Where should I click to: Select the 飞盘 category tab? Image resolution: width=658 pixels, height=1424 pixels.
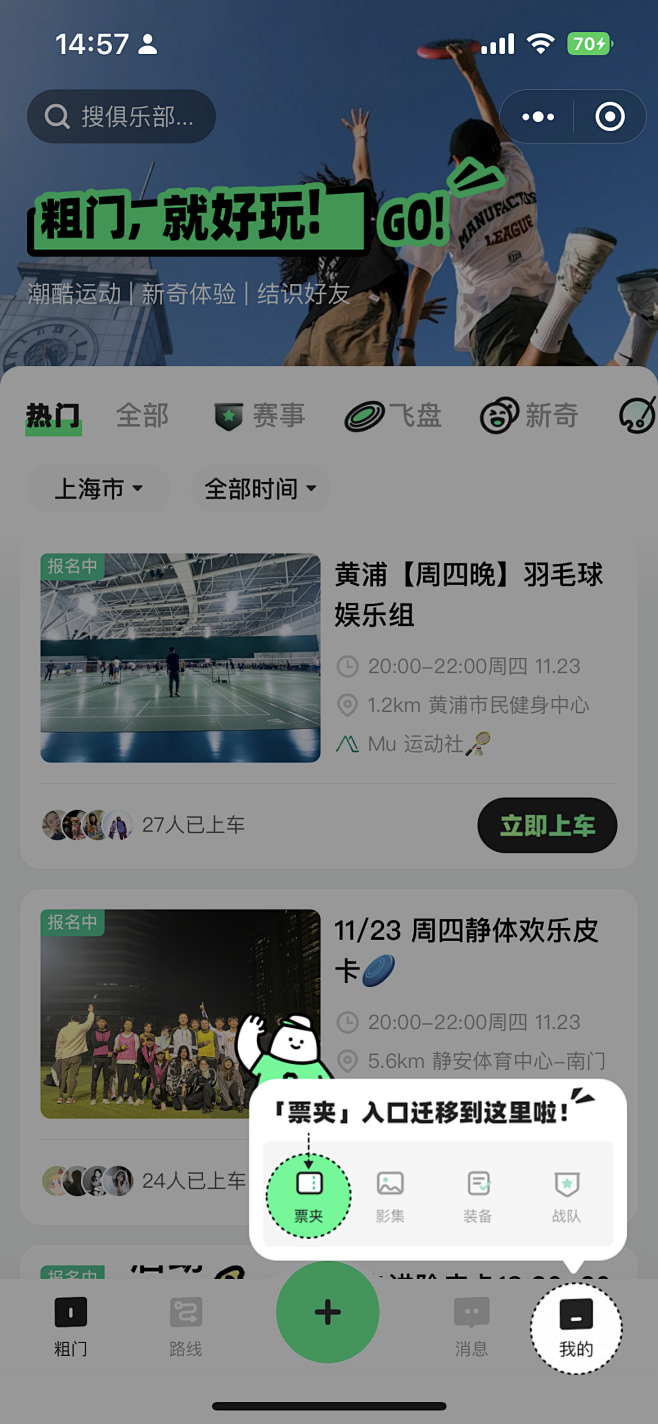[x=394, y=415]
